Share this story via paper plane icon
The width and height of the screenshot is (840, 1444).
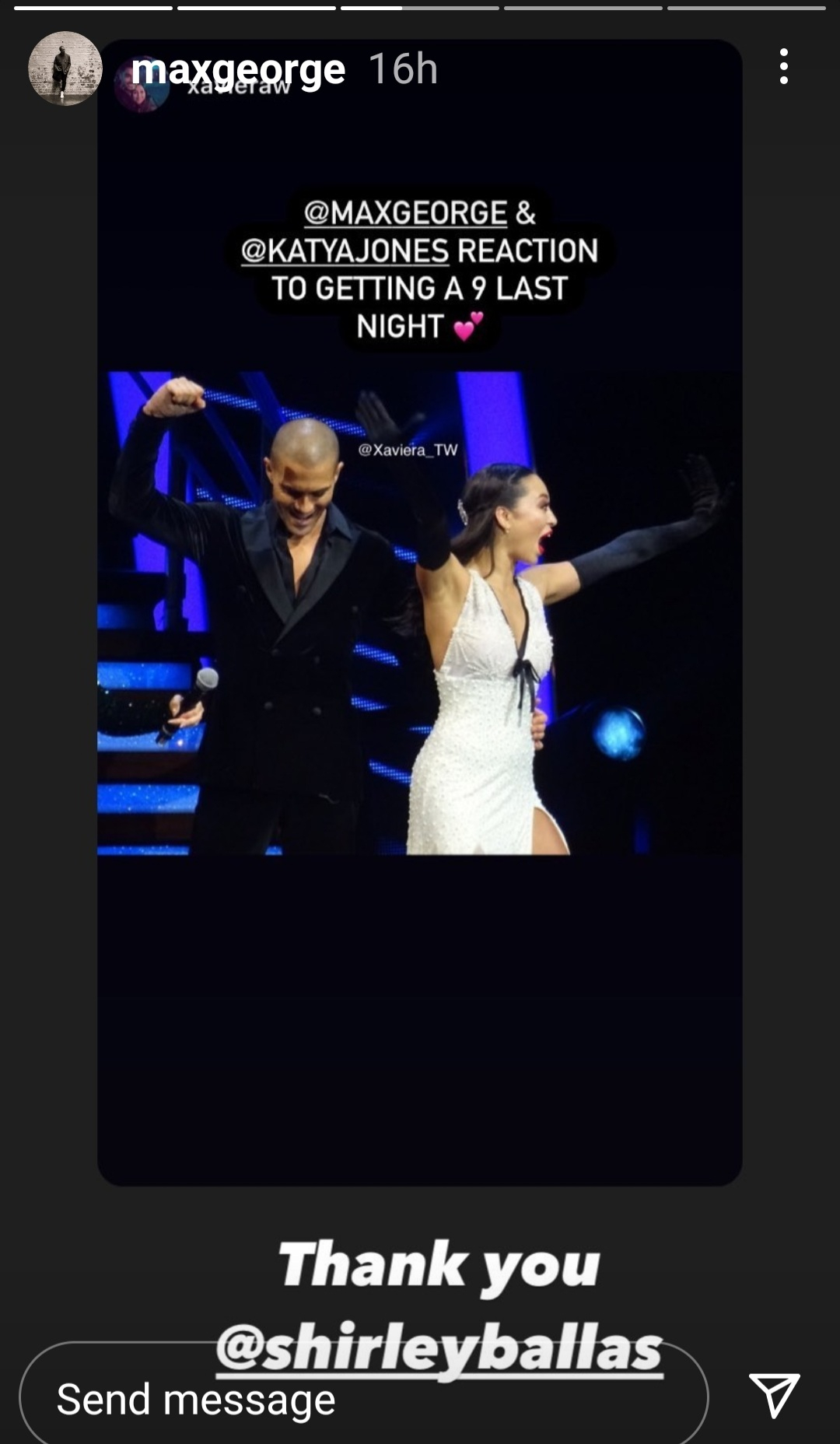pos(774,1394)
